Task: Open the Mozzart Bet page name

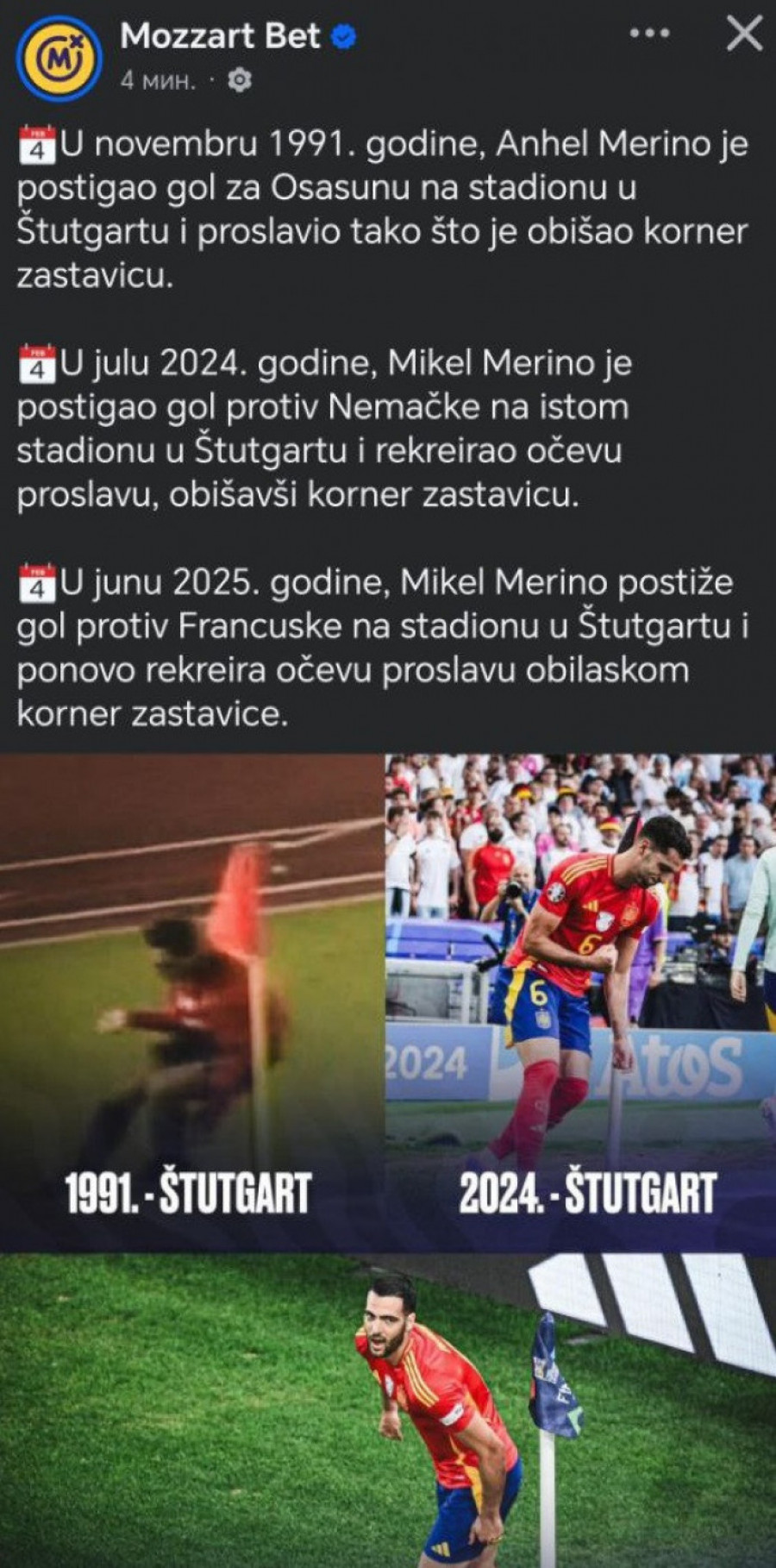Action: (221, 36)
